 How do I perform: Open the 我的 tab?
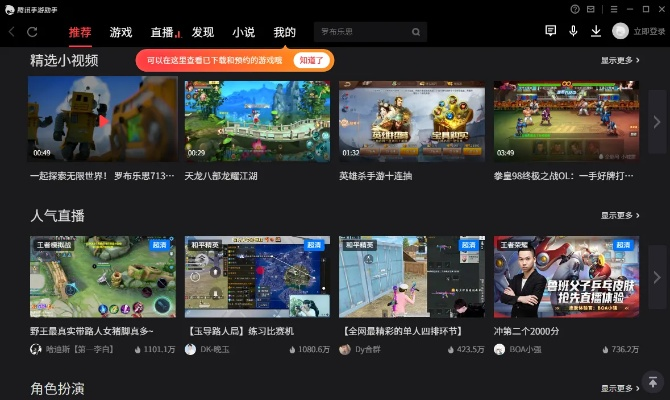point(284,32)
